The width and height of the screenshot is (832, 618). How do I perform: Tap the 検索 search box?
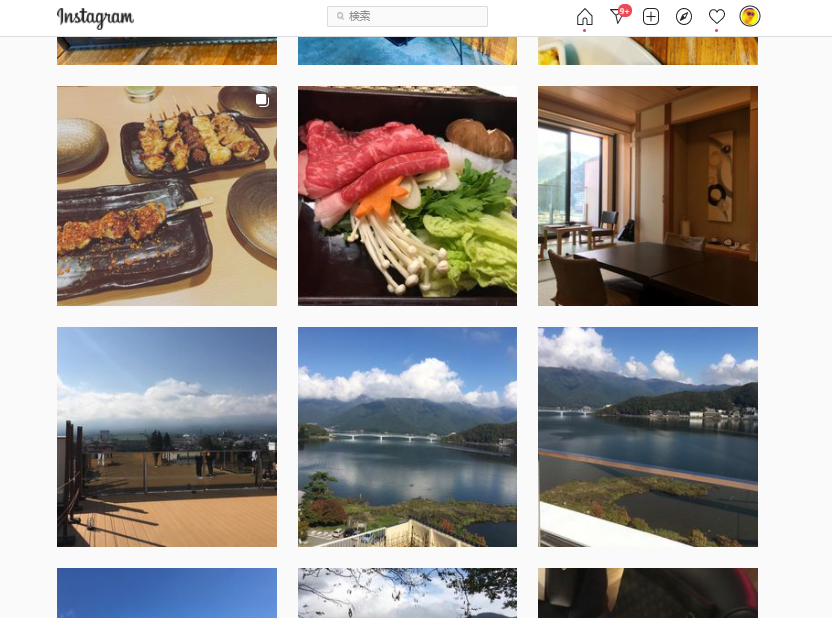407,16
